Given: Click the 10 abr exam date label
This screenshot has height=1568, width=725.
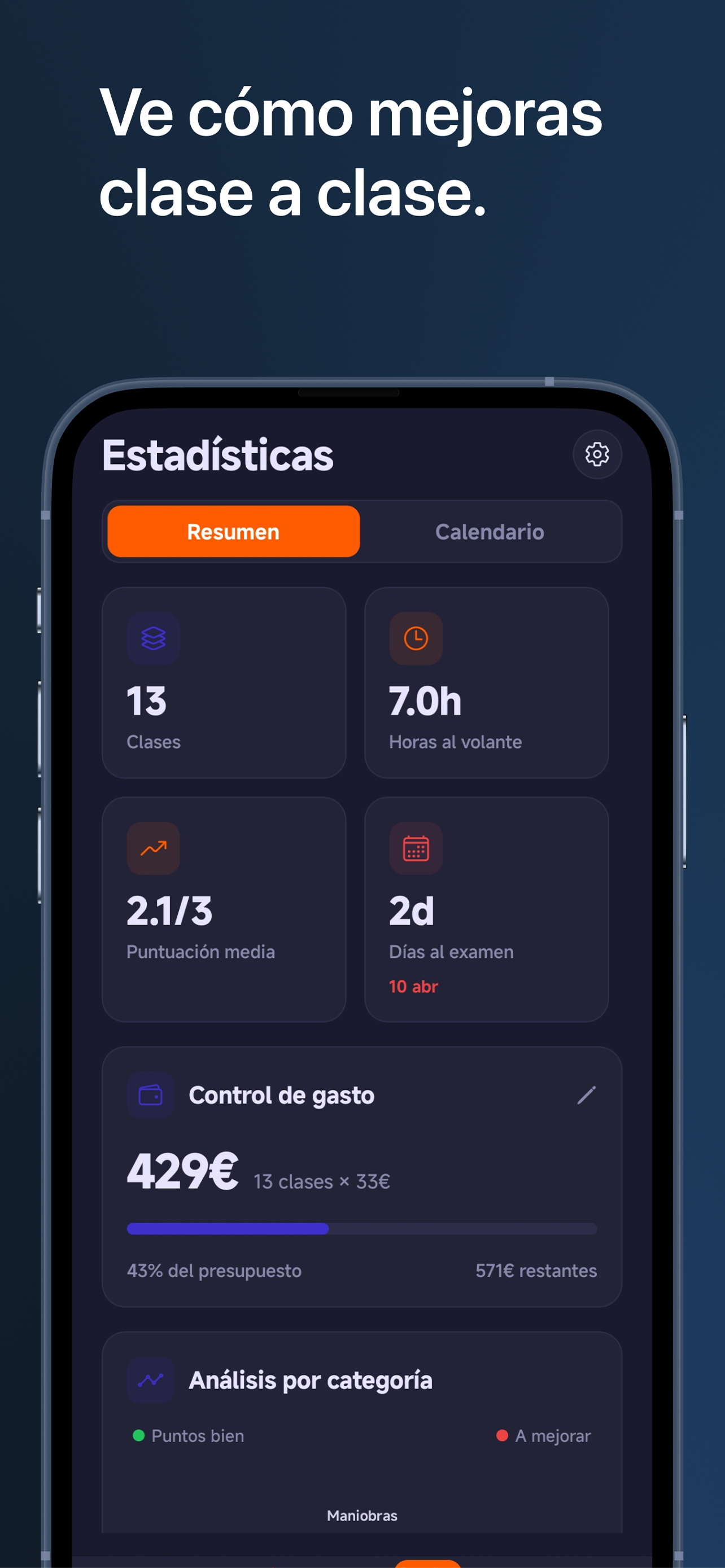Looking at the screenshot, I should pos(413,986).
